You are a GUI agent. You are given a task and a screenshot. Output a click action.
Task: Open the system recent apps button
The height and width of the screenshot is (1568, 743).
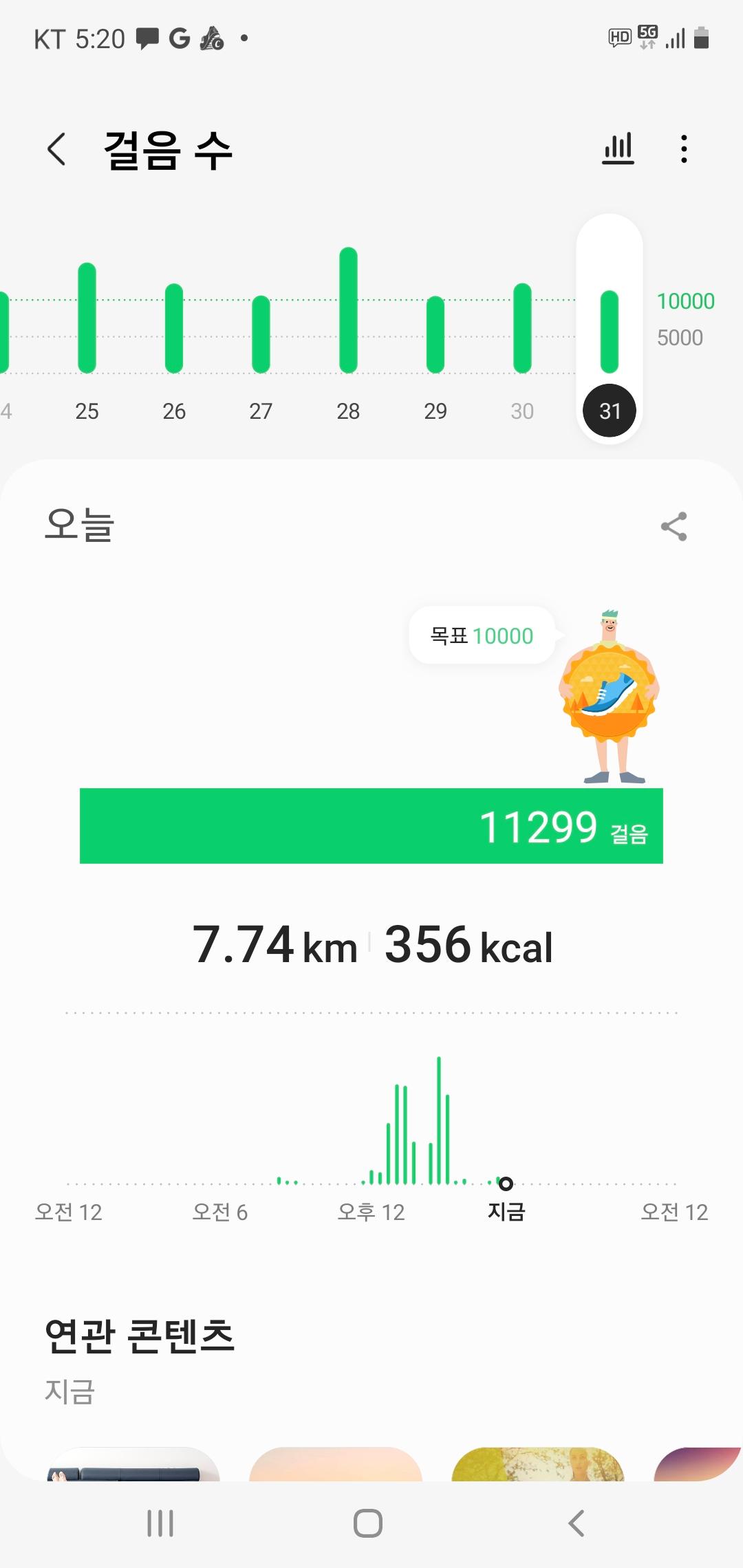click(160, 1523)
